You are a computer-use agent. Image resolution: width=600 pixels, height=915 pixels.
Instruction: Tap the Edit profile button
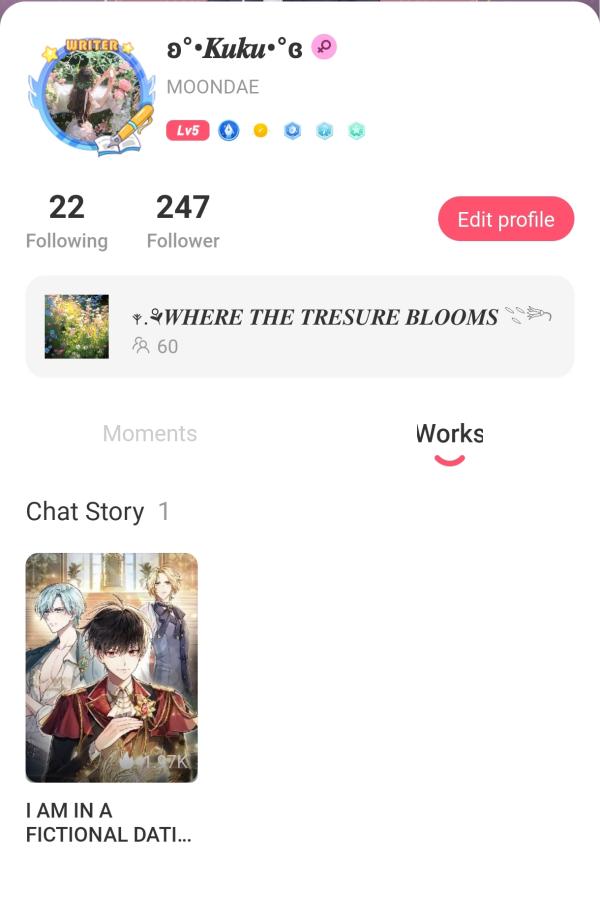click(x=506, y=220)
